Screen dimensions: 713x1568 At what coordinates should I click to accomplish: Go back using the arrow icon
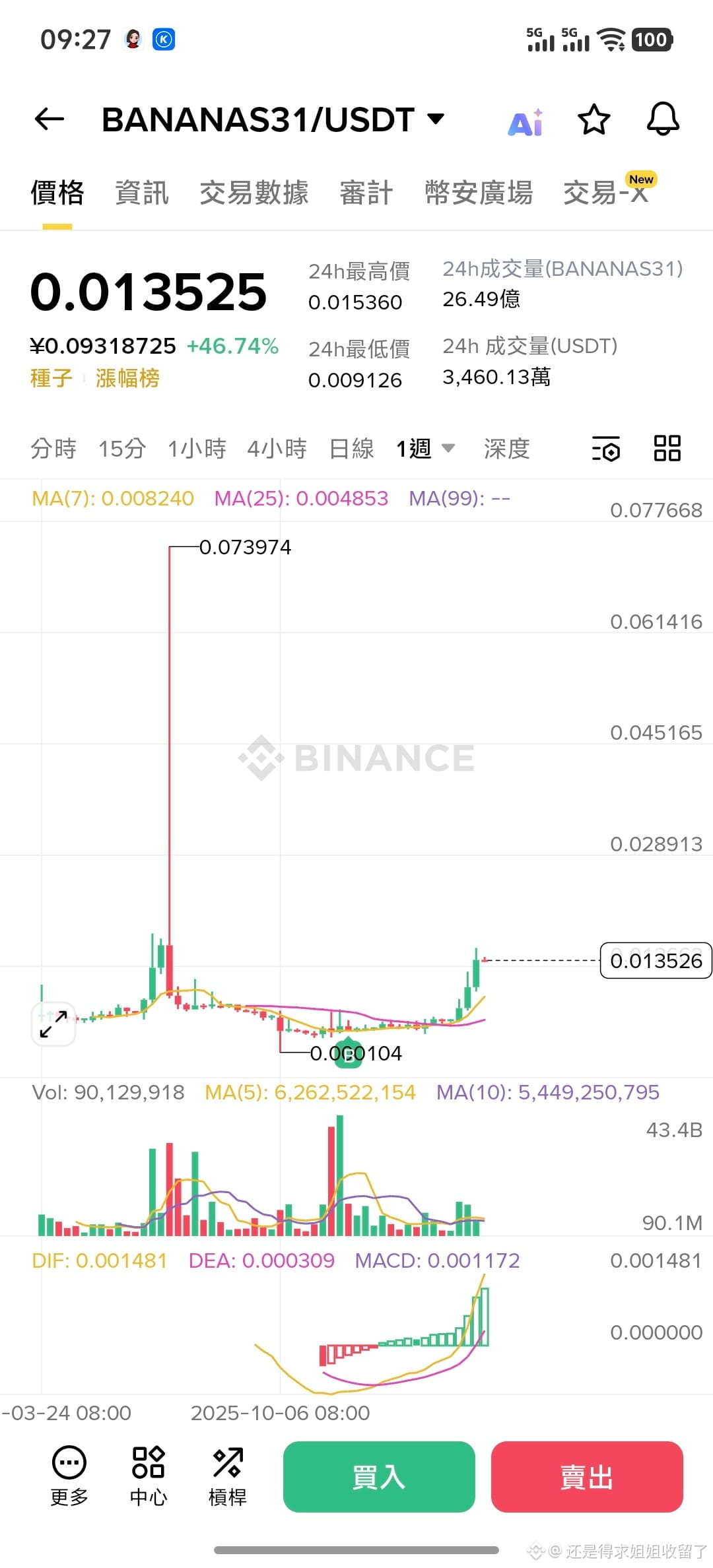coord(50,119)
